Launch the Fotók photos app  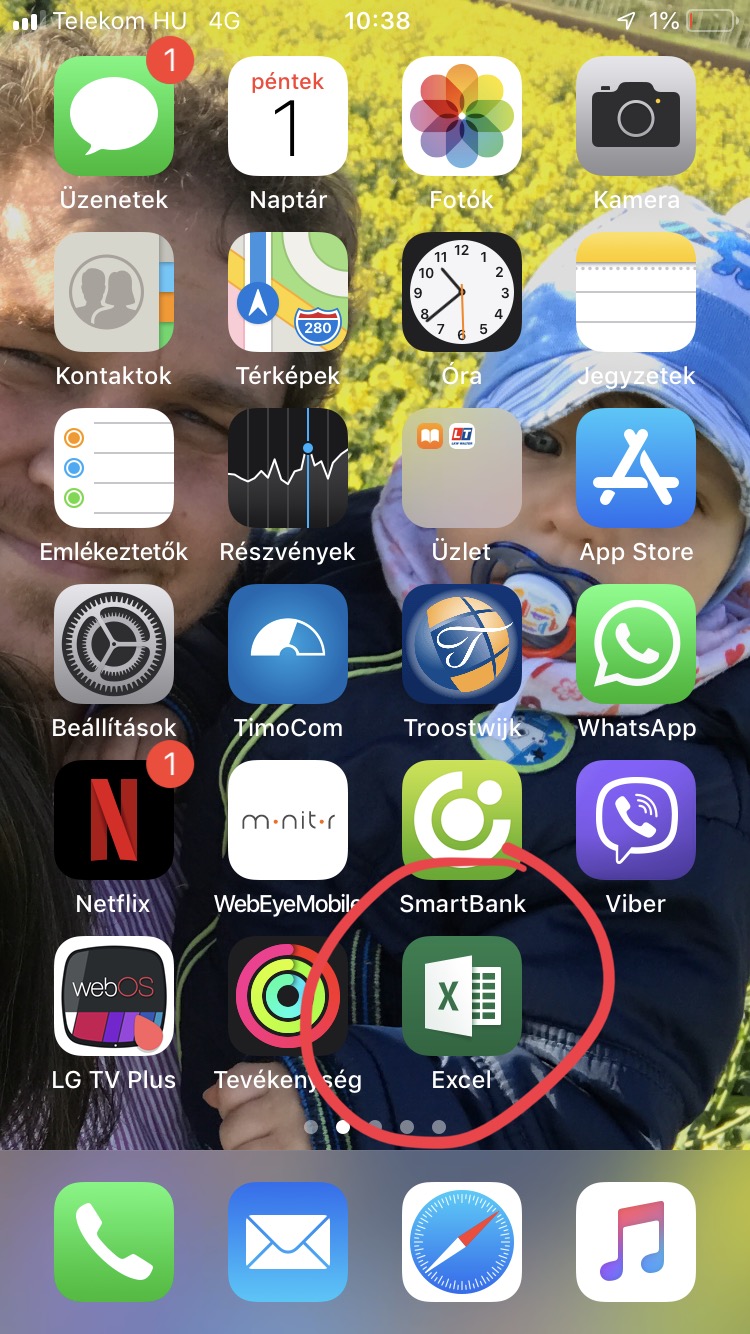pyautogui.click(x=462, y=116)
